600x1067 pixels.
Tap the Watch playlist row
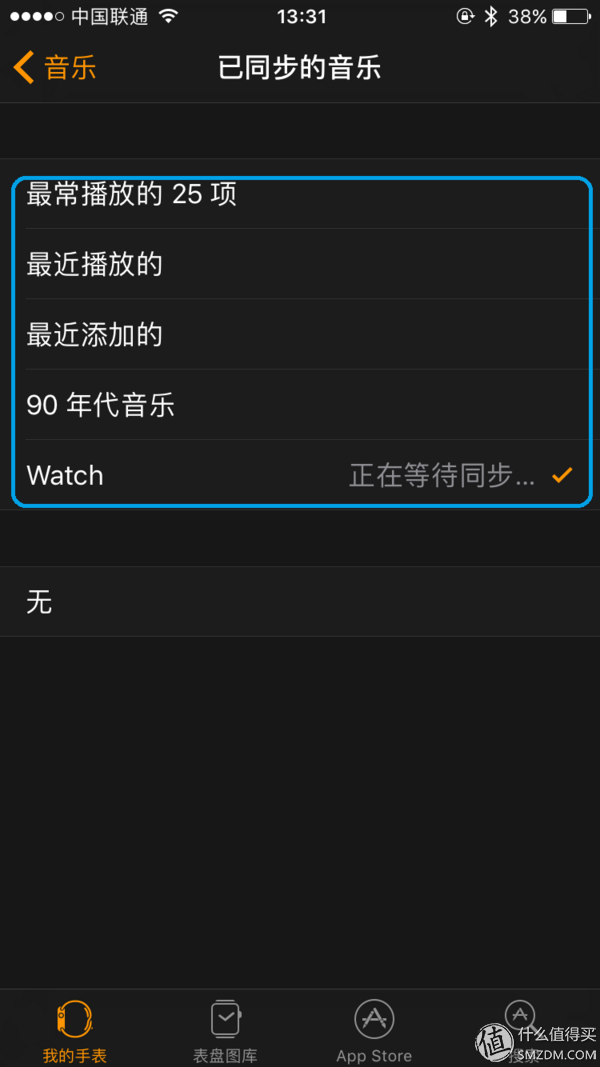[300, 475]
